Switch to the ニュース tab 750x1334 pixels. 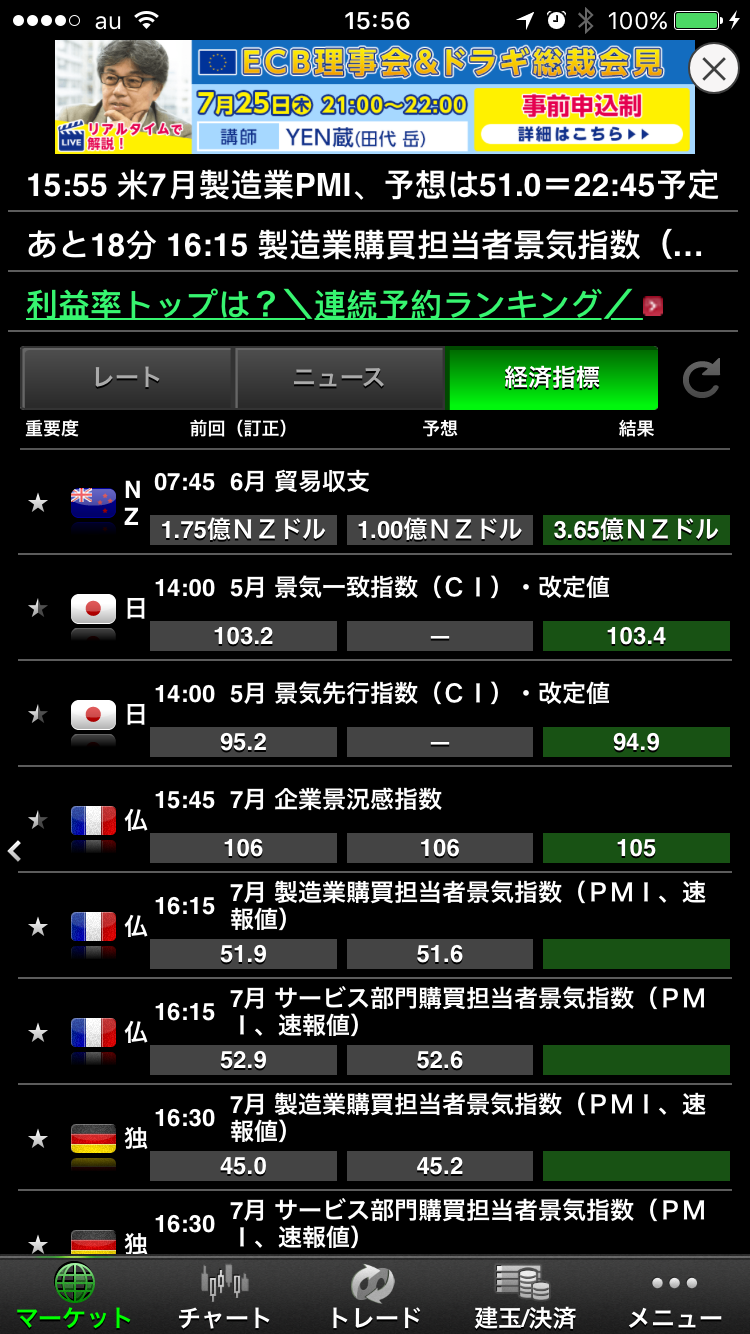coord(339,378)
